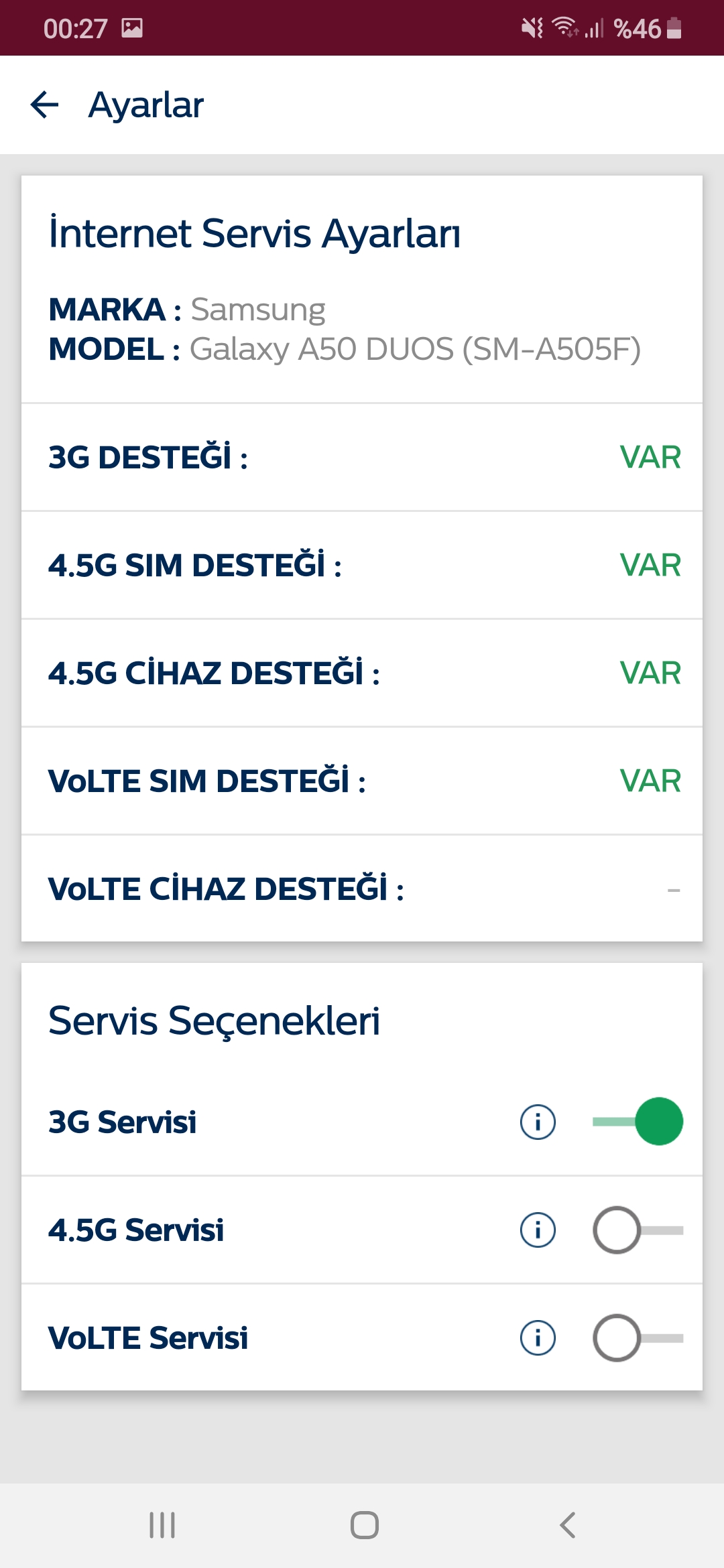This screenshot has width=724, height=1568.
Task: Open recent apps from navigation bar
Action: coord(162,1525)
